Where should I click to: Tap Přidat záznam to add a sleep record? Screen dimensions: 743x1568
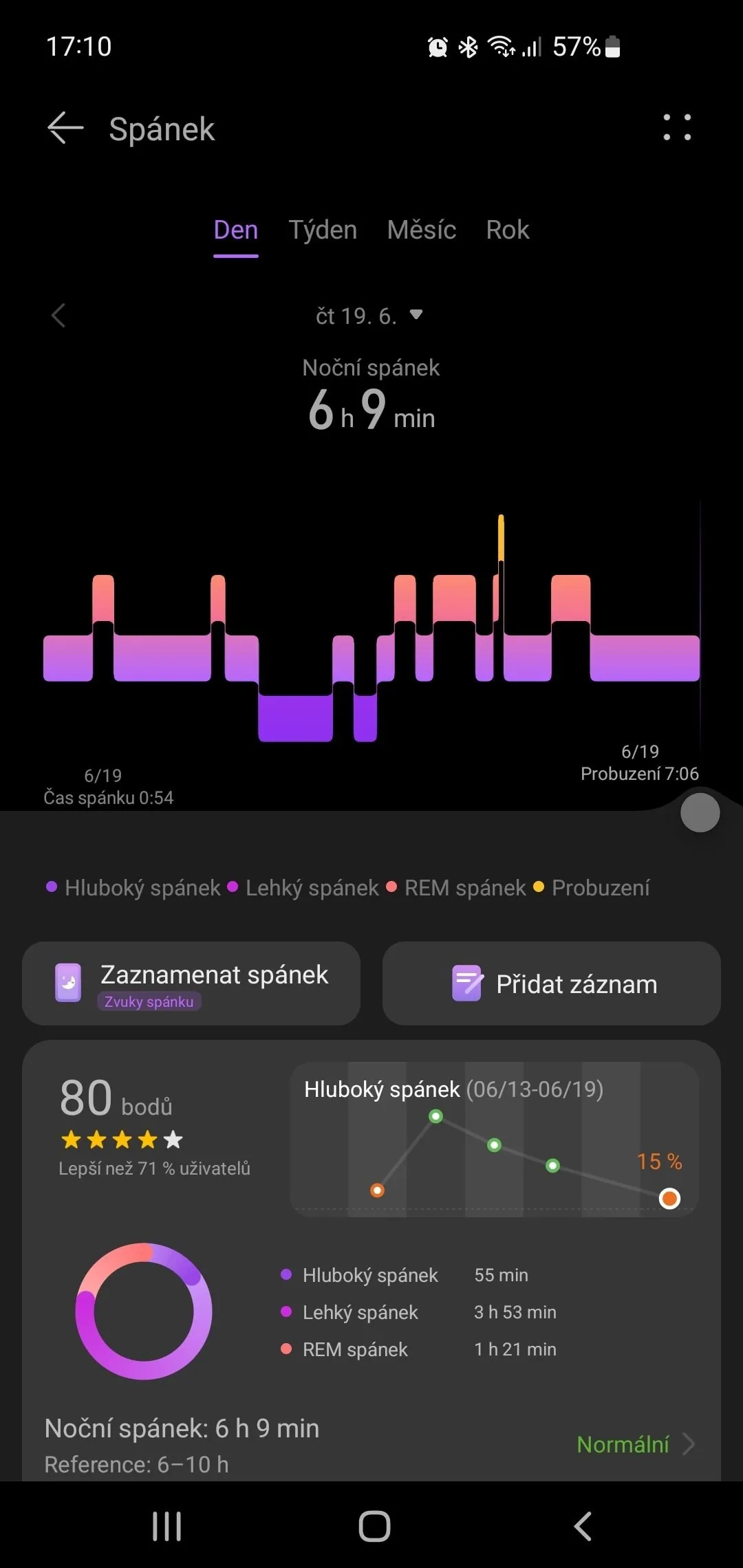coord(552,983)
